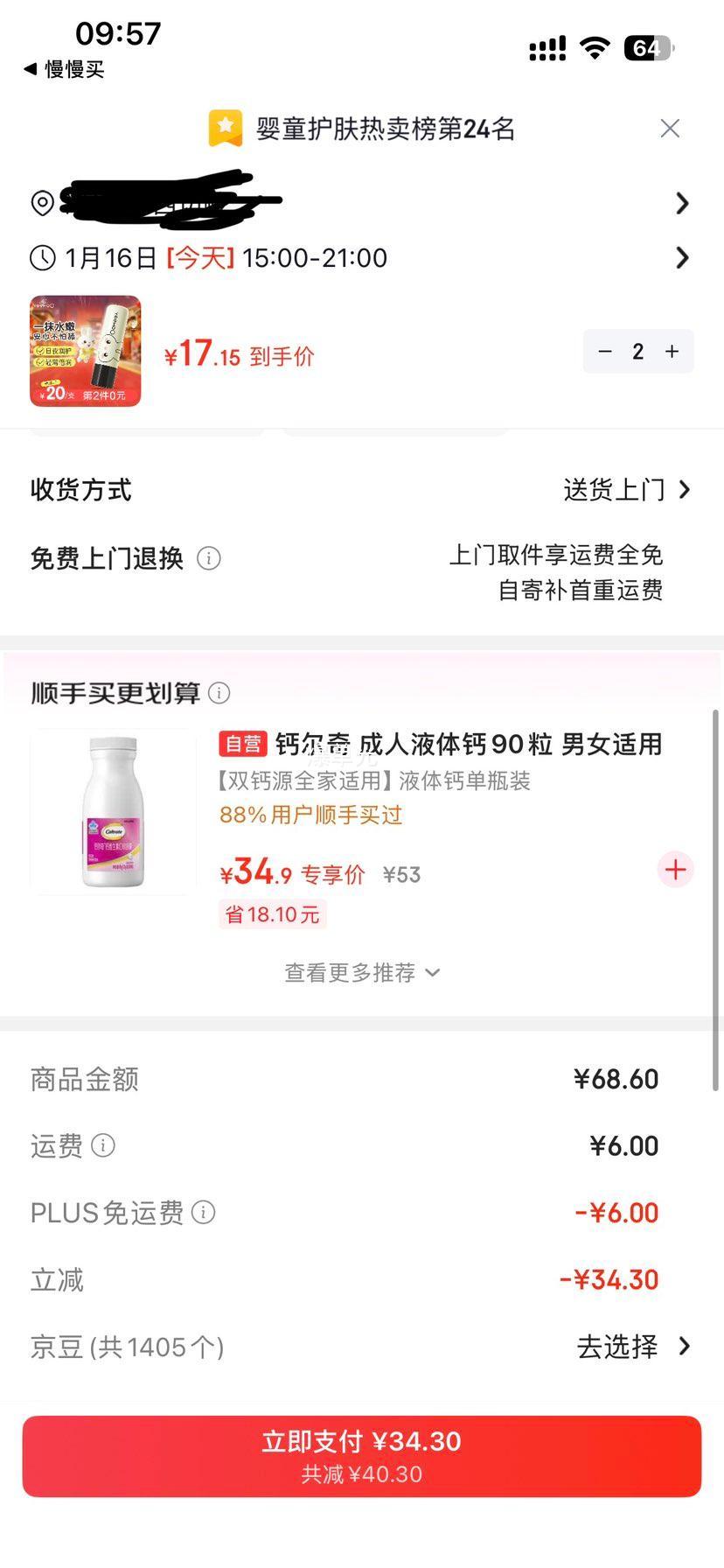Expand 查看更多推荐 for more recommendations
Image resolution: width=724 pixels, height=1568 pixels.
(x=362, y=972)
